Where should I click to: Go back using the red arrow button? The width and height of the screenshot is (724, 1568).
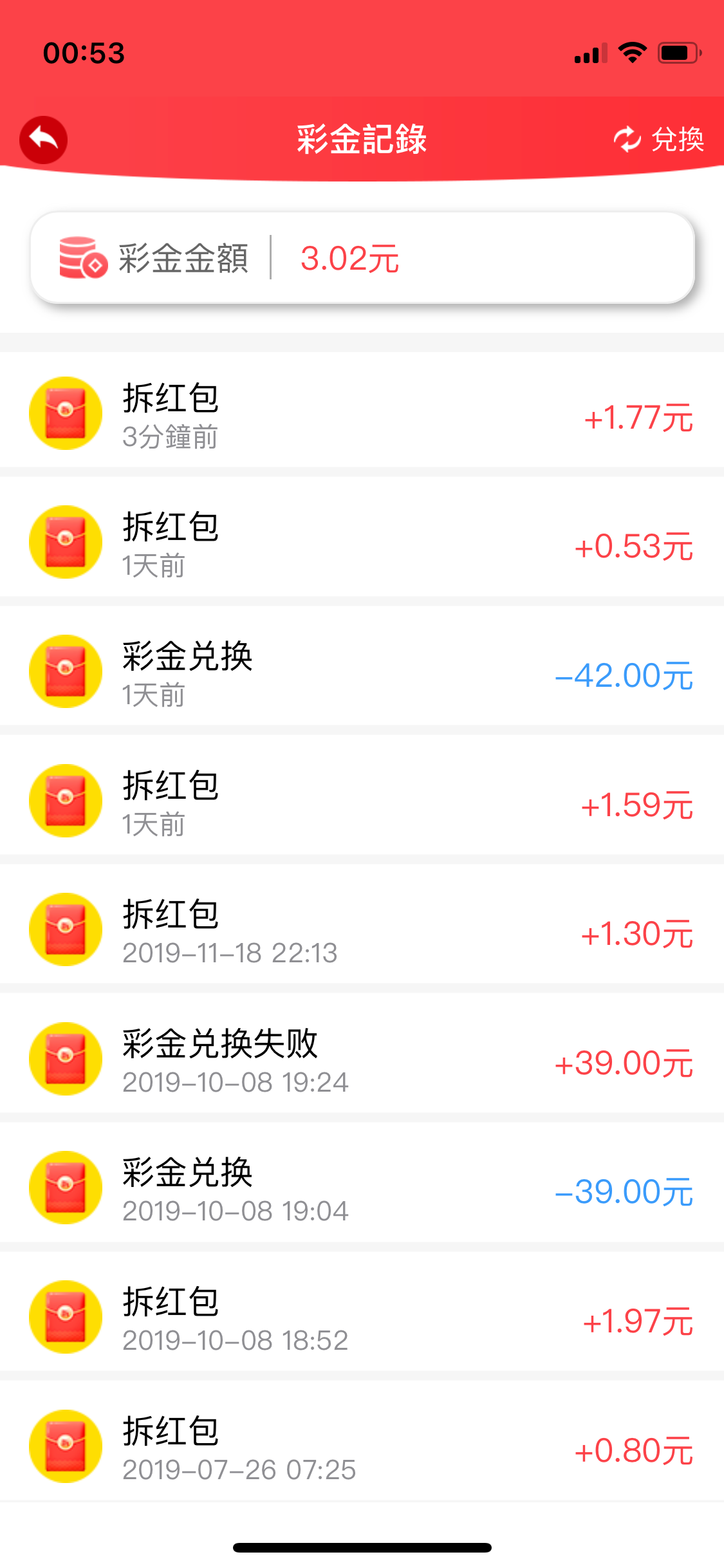pos(43,139)
